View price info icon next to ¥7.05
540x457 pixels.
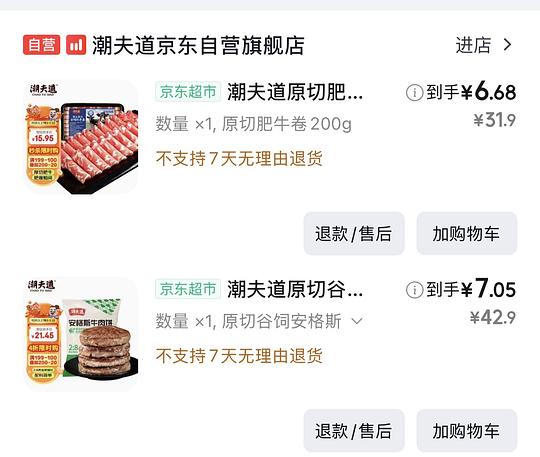click(x=414, y=290)
